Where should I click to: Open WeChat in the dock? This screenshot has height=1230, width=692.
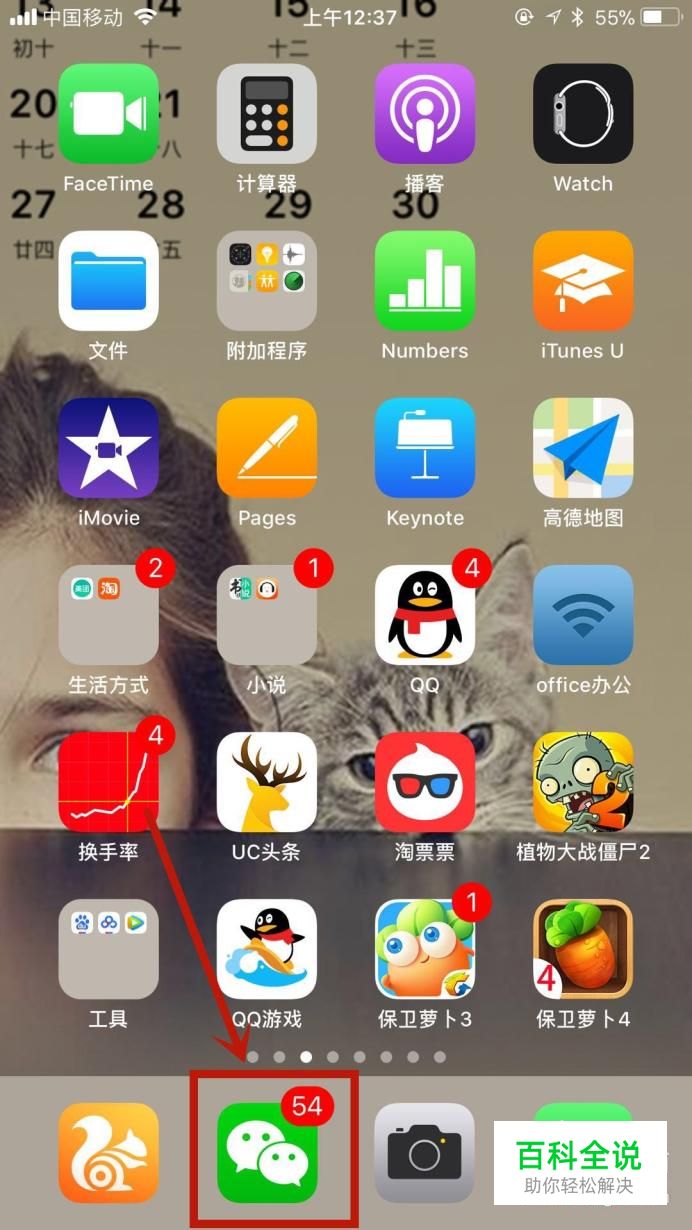point(267,1153)
